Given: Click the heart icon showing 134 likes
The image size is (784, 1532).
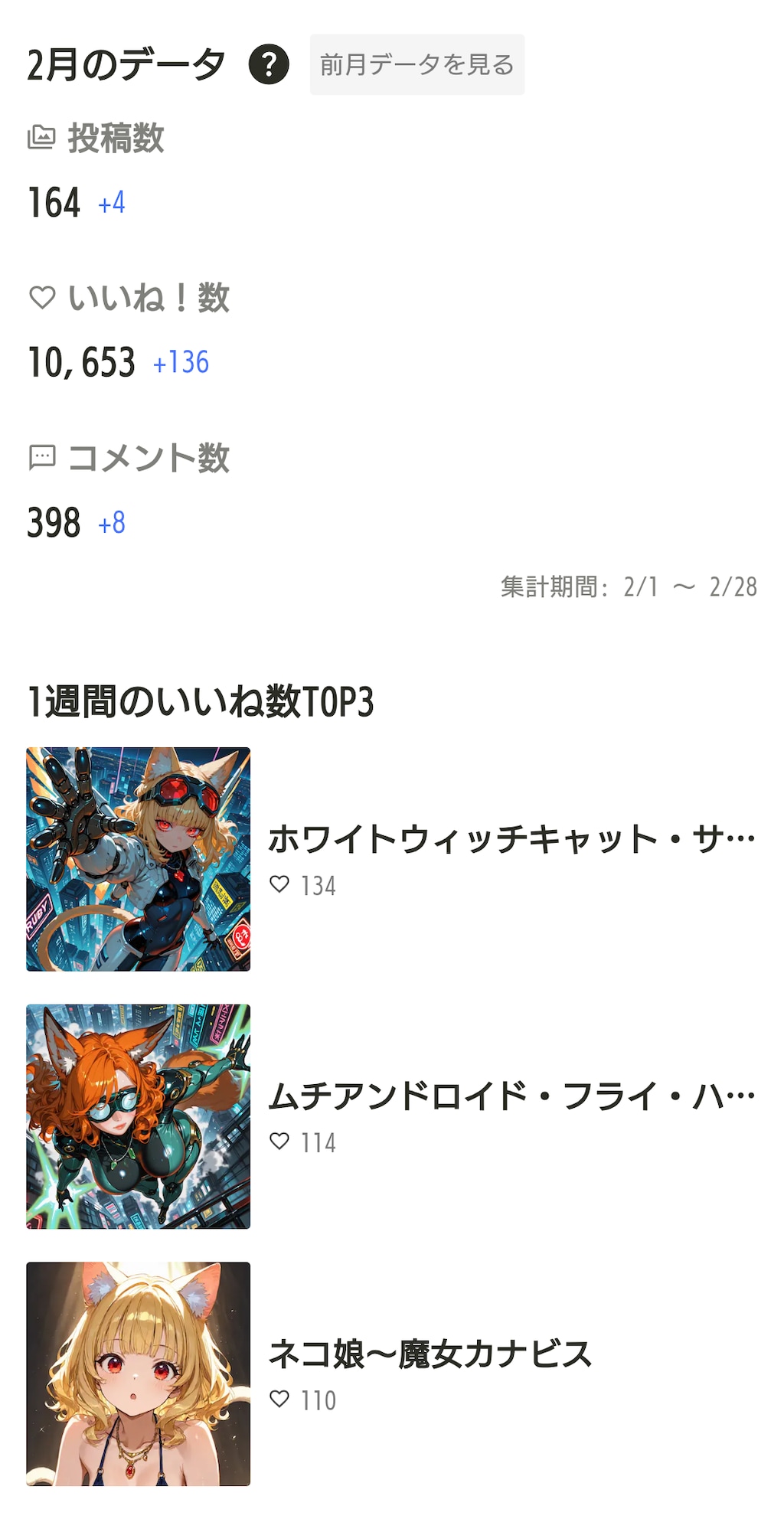Looking at the screenshot, I should 280,885.
